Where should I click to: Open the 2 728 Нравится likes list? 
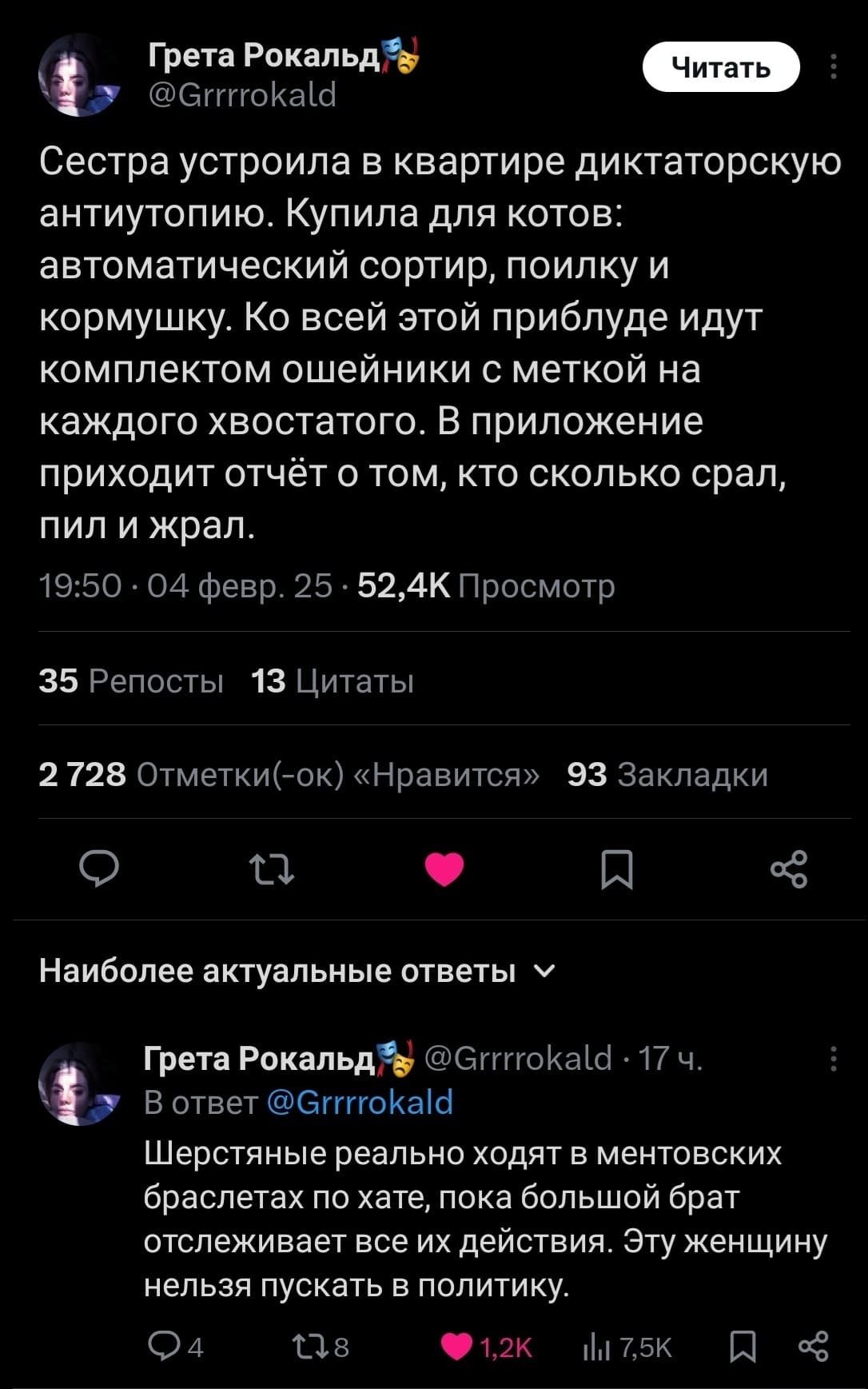click(289, 774)
